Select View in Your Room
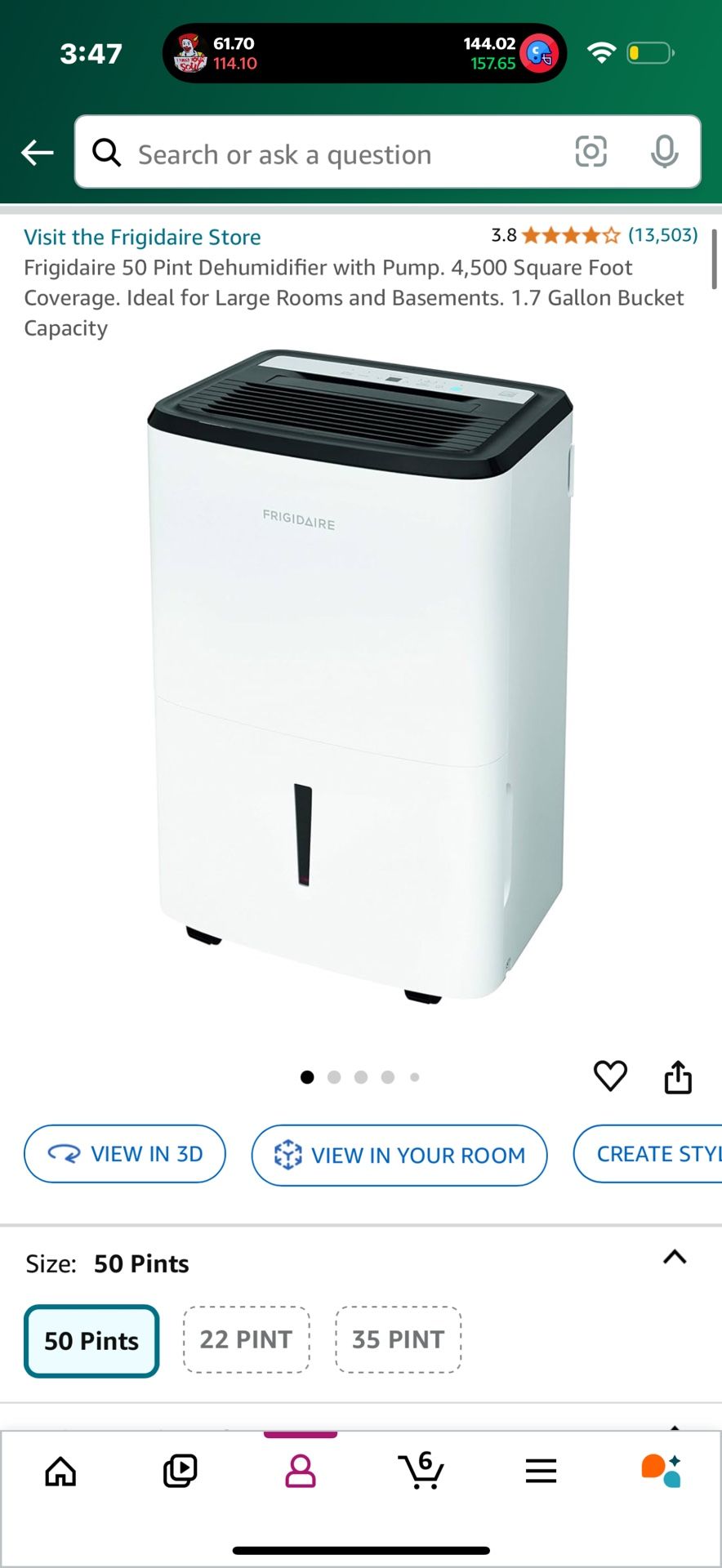This screenshot has width=722, height=1568. tap(399, 1156)
